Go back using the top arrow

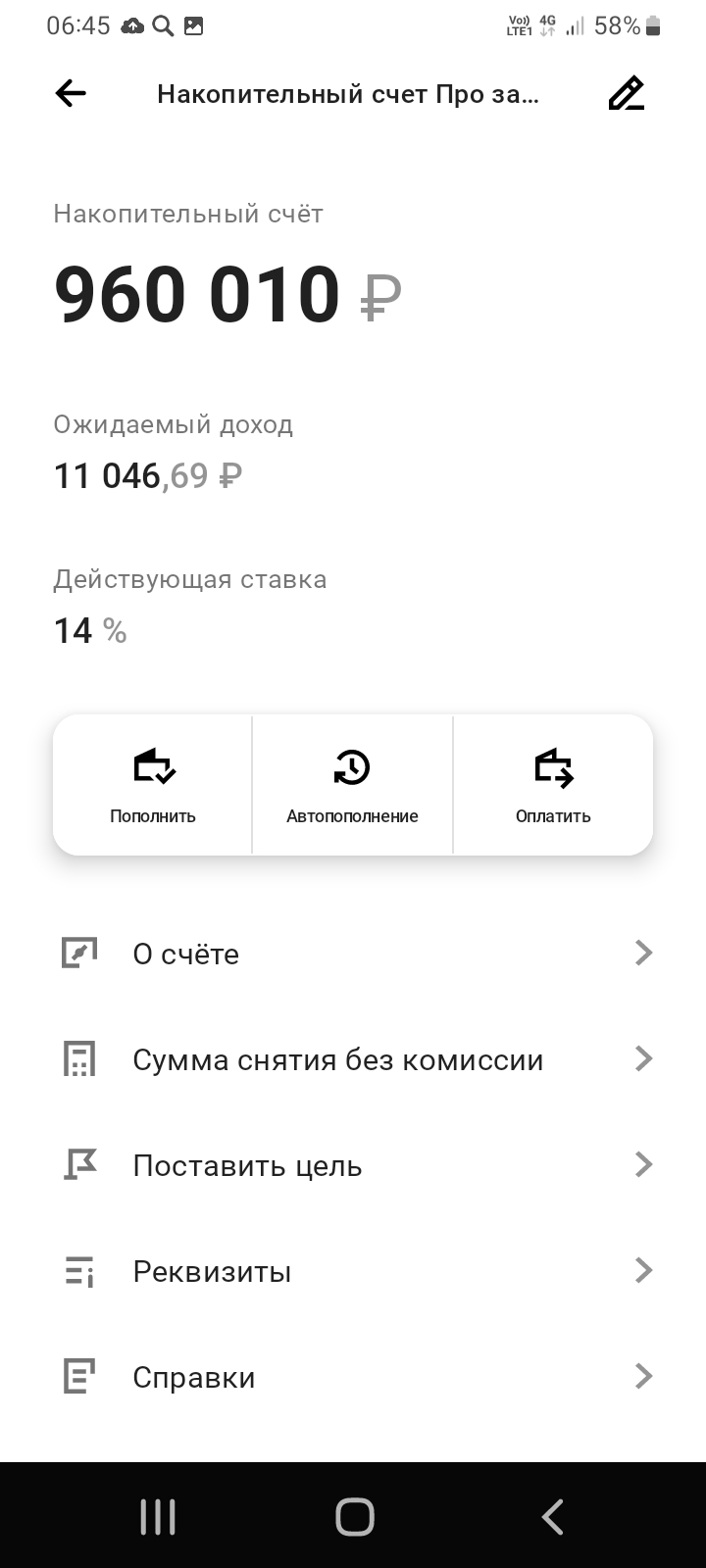(71, 94)
